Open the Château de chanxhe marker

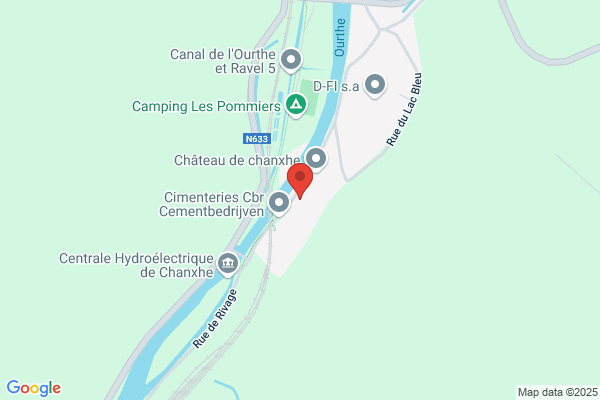click(316, 158)
